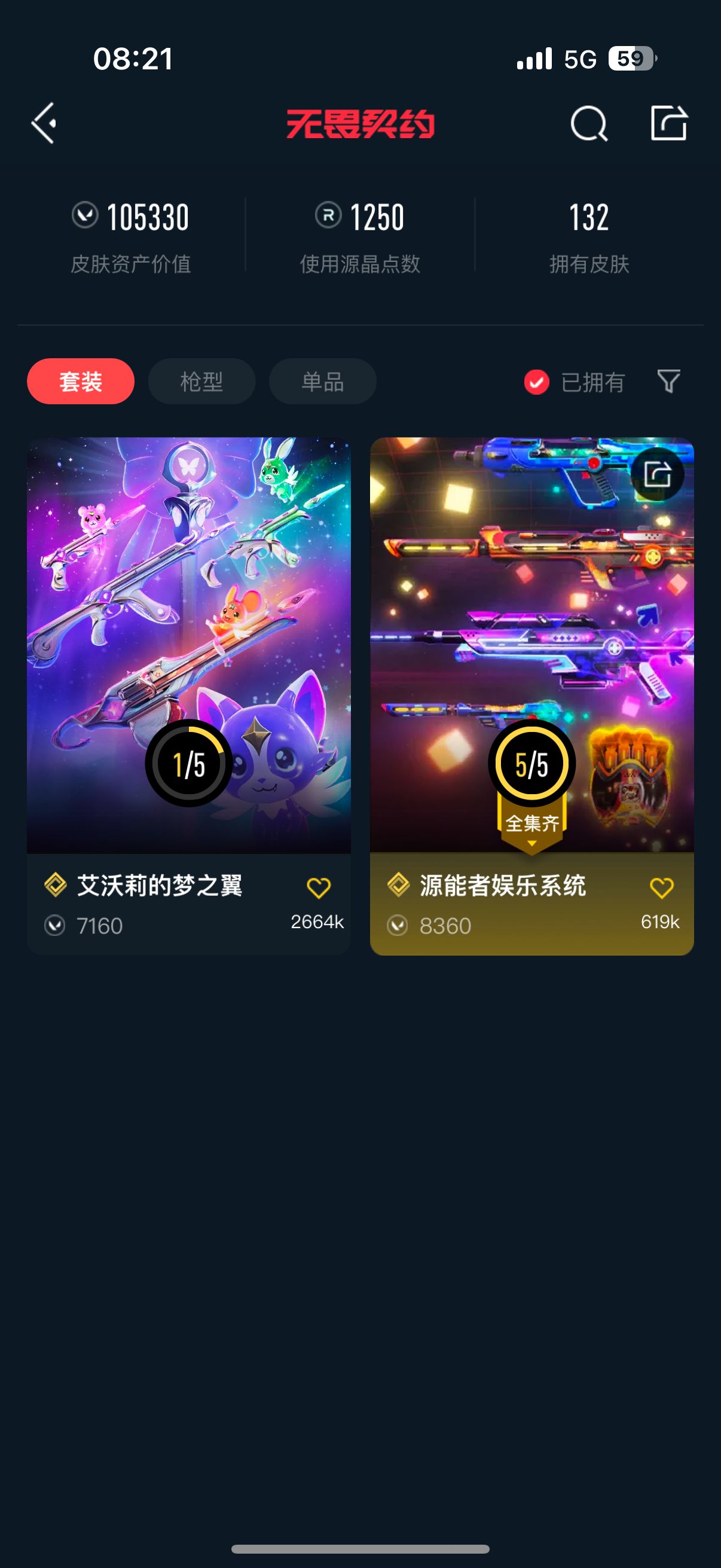Switch to the 枪型 tab
This screenshot has height=1568, width=721.
click(201, 382)
